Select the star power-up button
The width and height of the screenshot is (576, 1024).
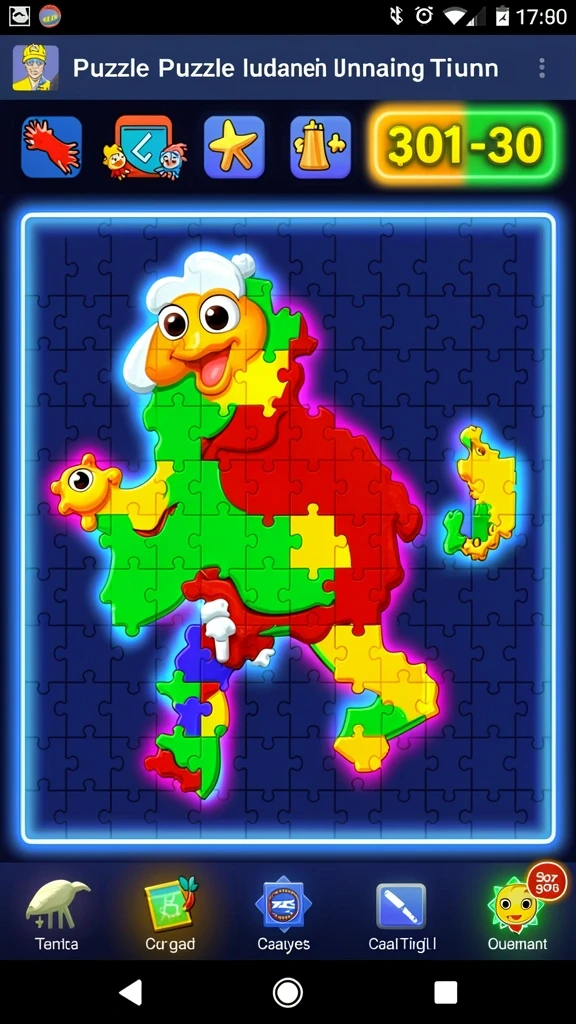[234, 147]
